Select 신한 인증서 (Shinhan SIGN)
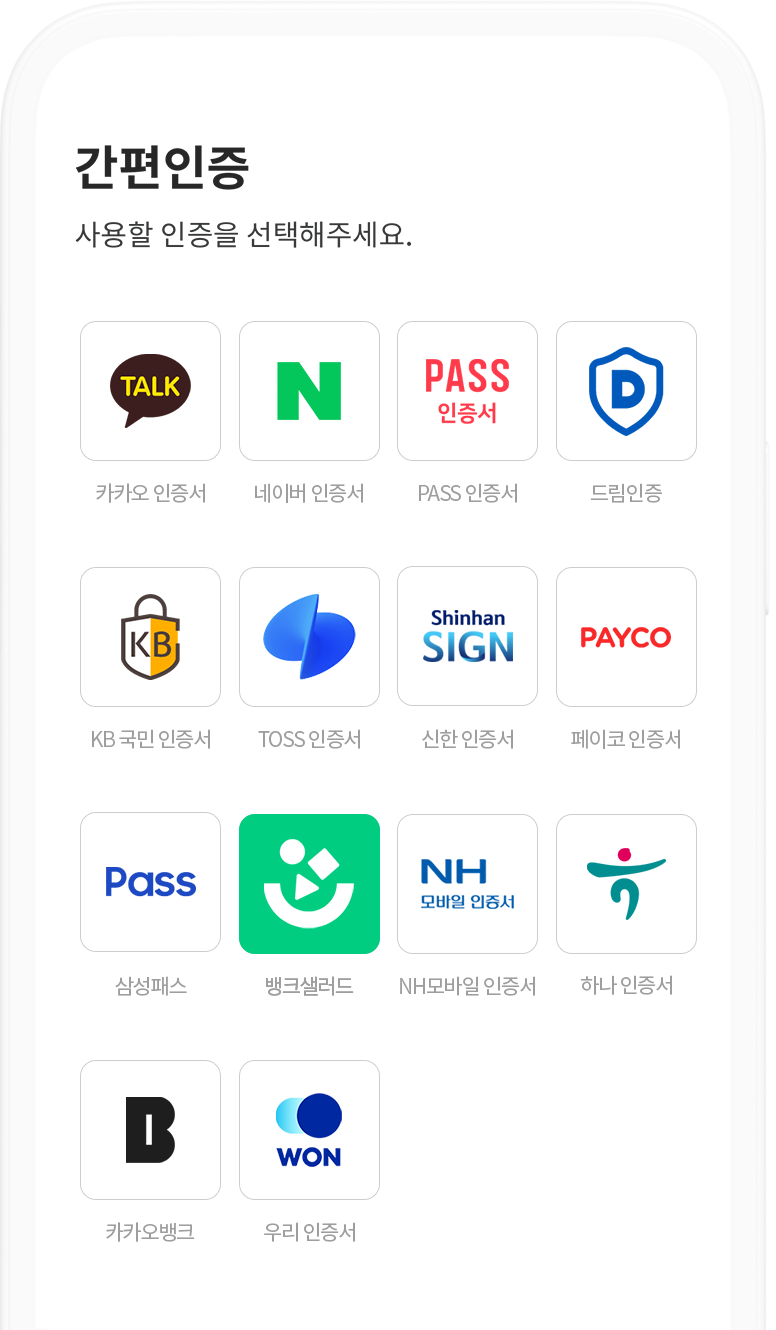The image size is (776, 1330). coord(467,637)
